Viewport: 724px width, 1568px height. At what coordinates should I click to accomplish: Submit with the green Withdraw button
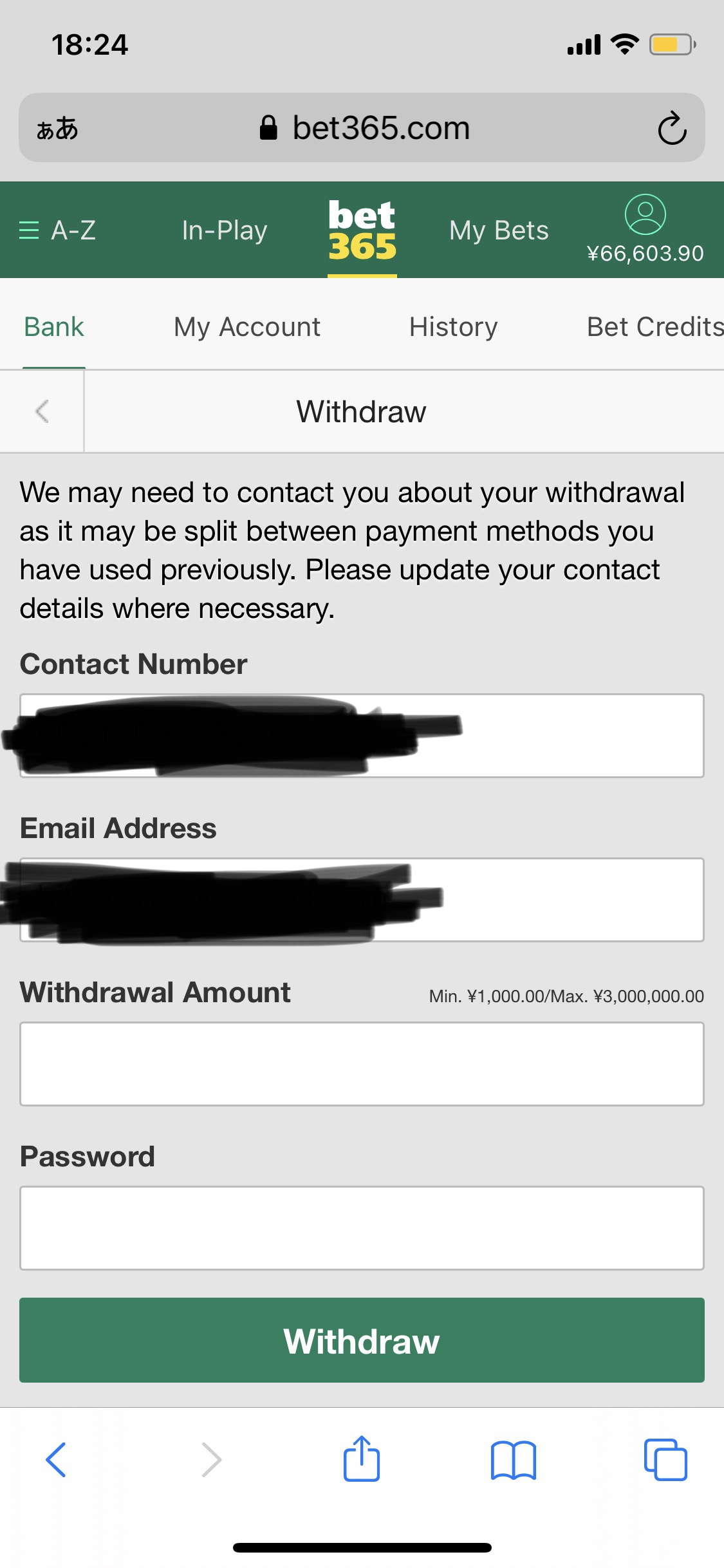pyautogui.click(x=362, y=1340)
